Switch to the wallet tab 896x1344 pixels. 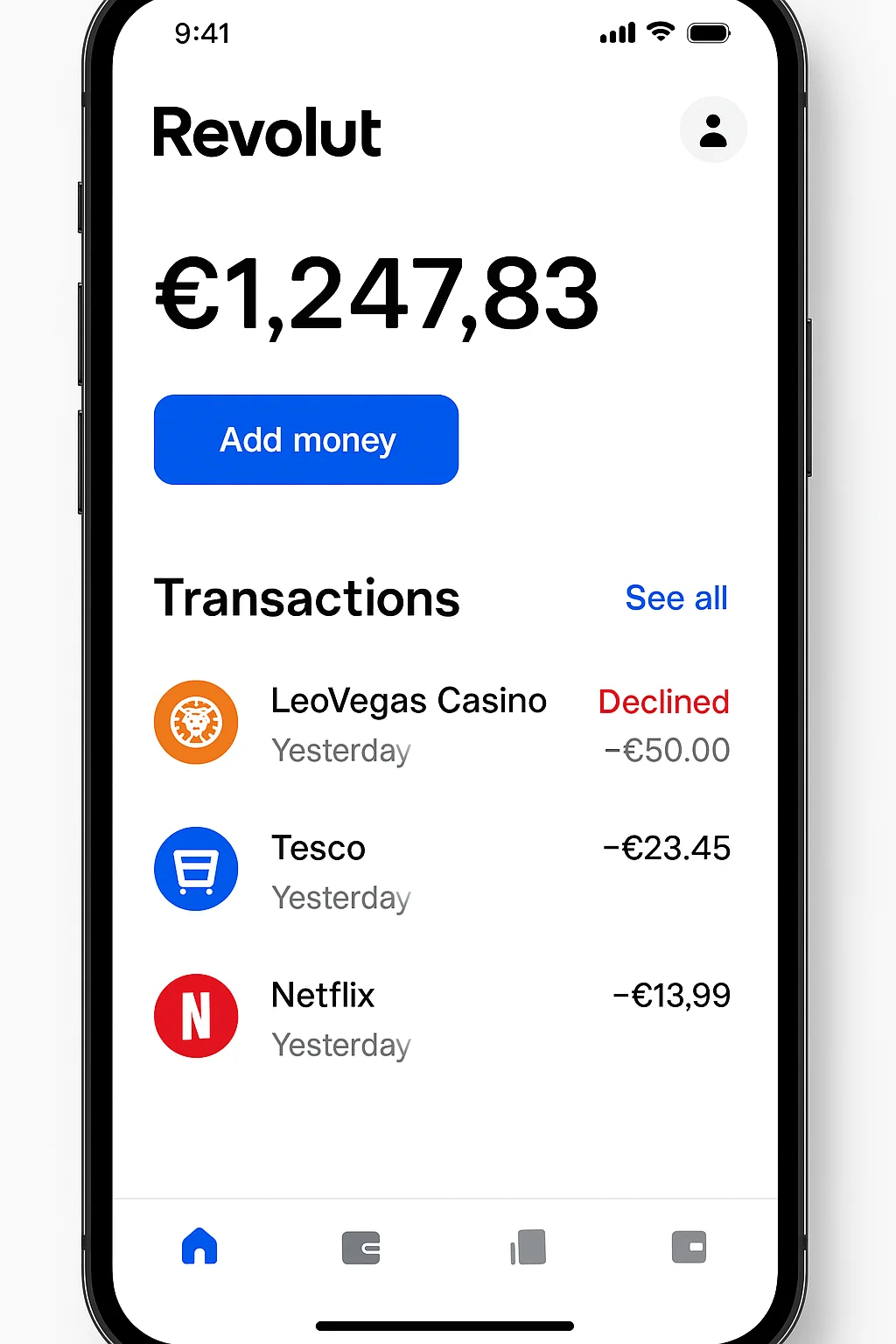(x=361, y=1248)
